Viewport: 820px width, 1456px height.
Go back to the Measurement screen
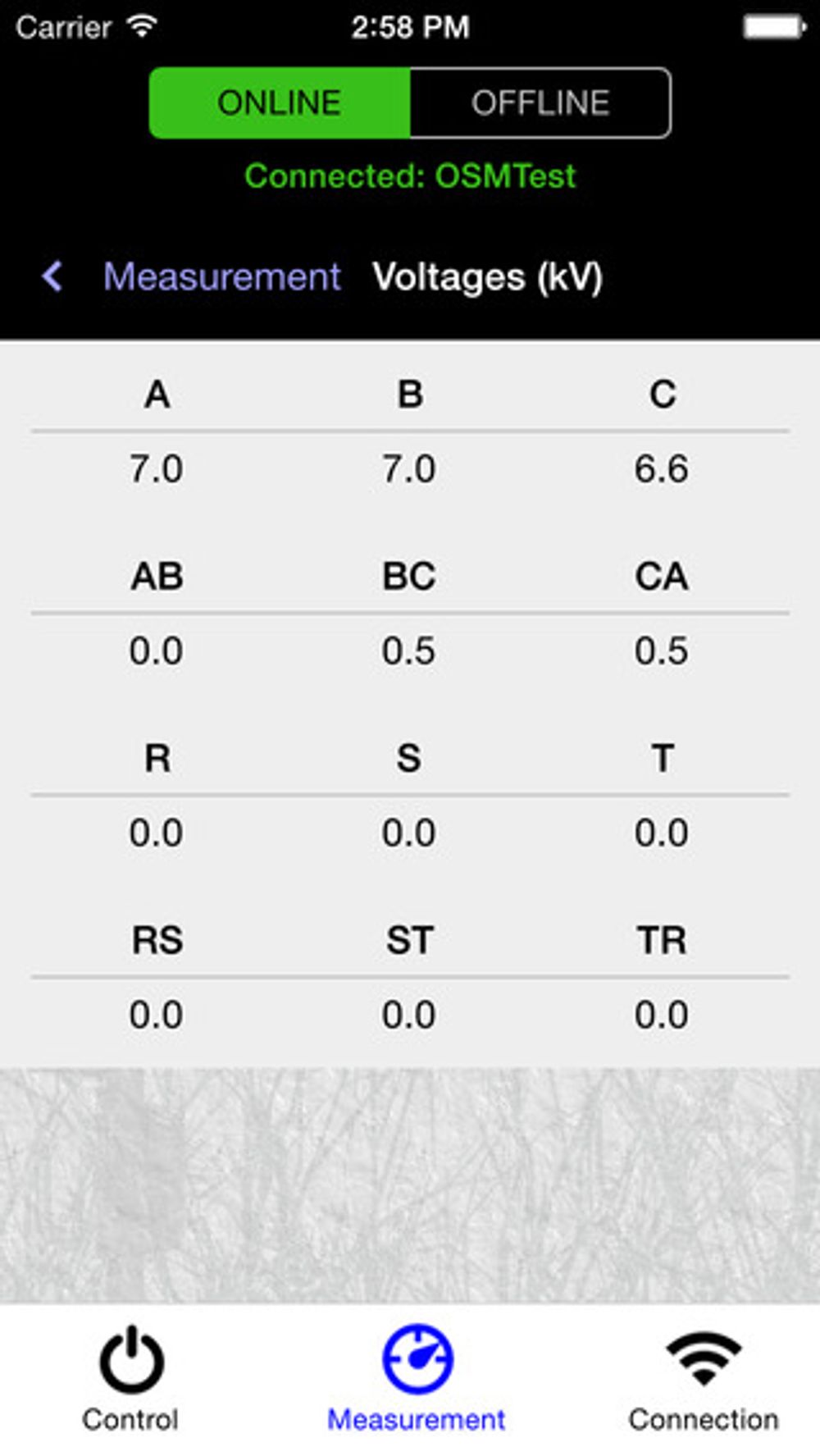193,276
